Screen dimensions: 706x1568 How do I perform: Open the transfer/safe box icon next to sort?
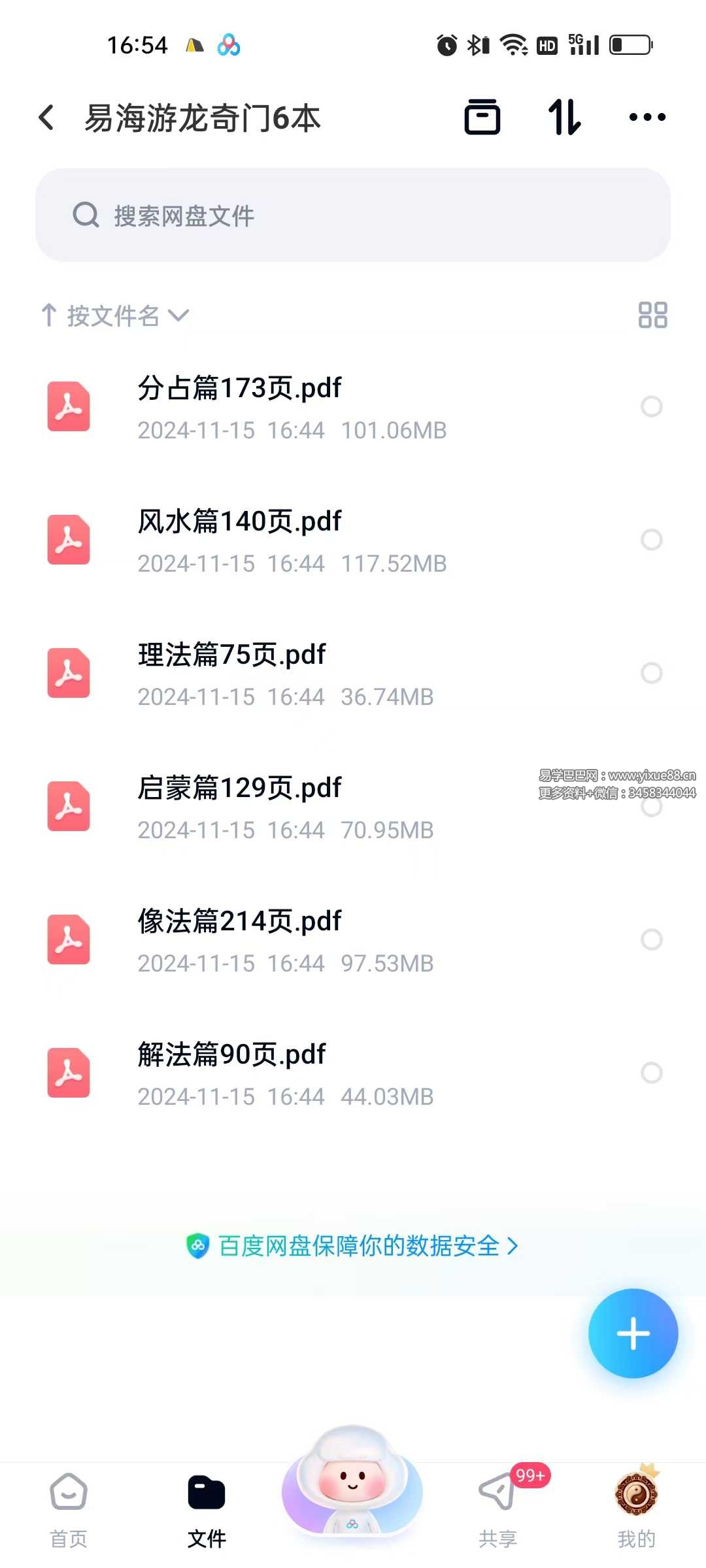click(x=482, y=116)
